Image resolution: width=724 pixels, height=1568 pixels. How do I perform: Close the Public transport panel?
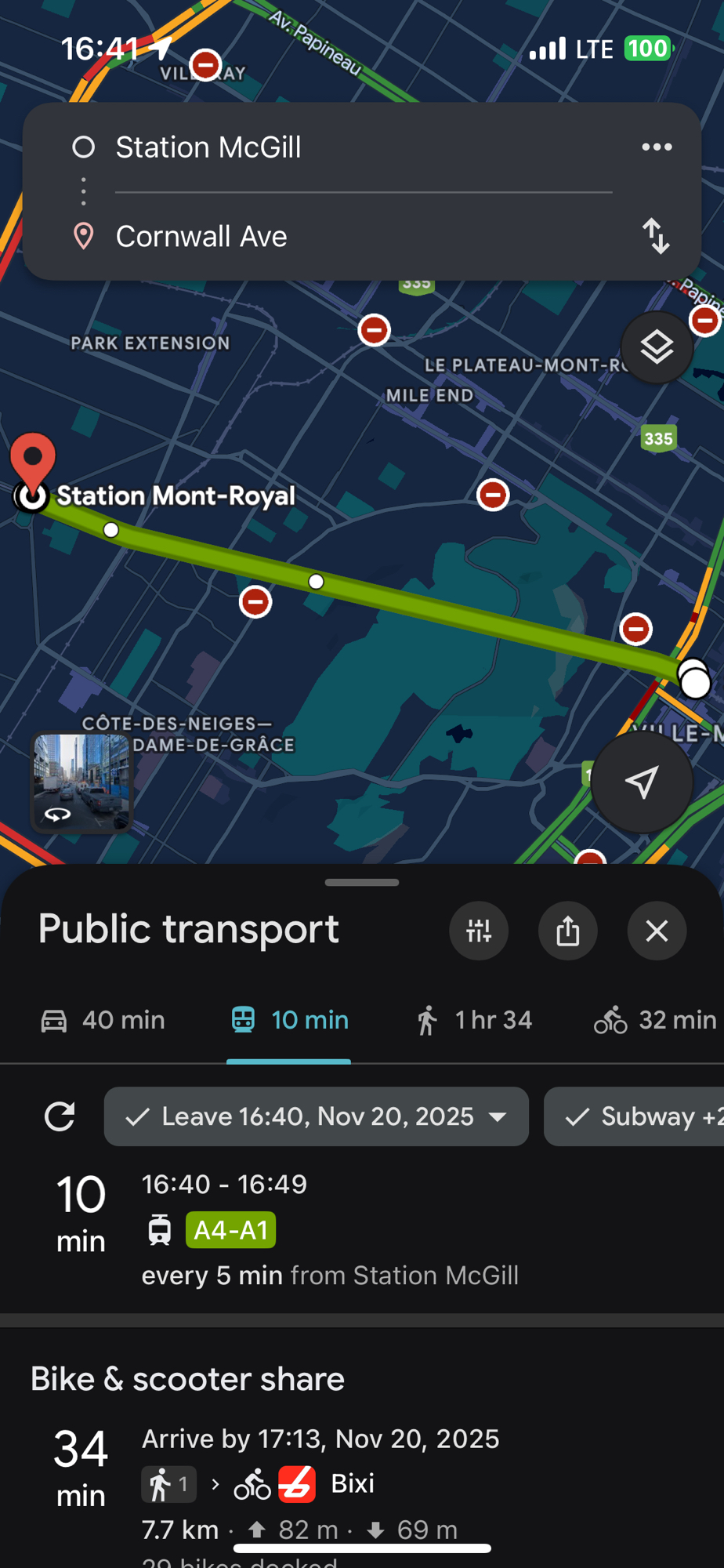click(656, 931)
